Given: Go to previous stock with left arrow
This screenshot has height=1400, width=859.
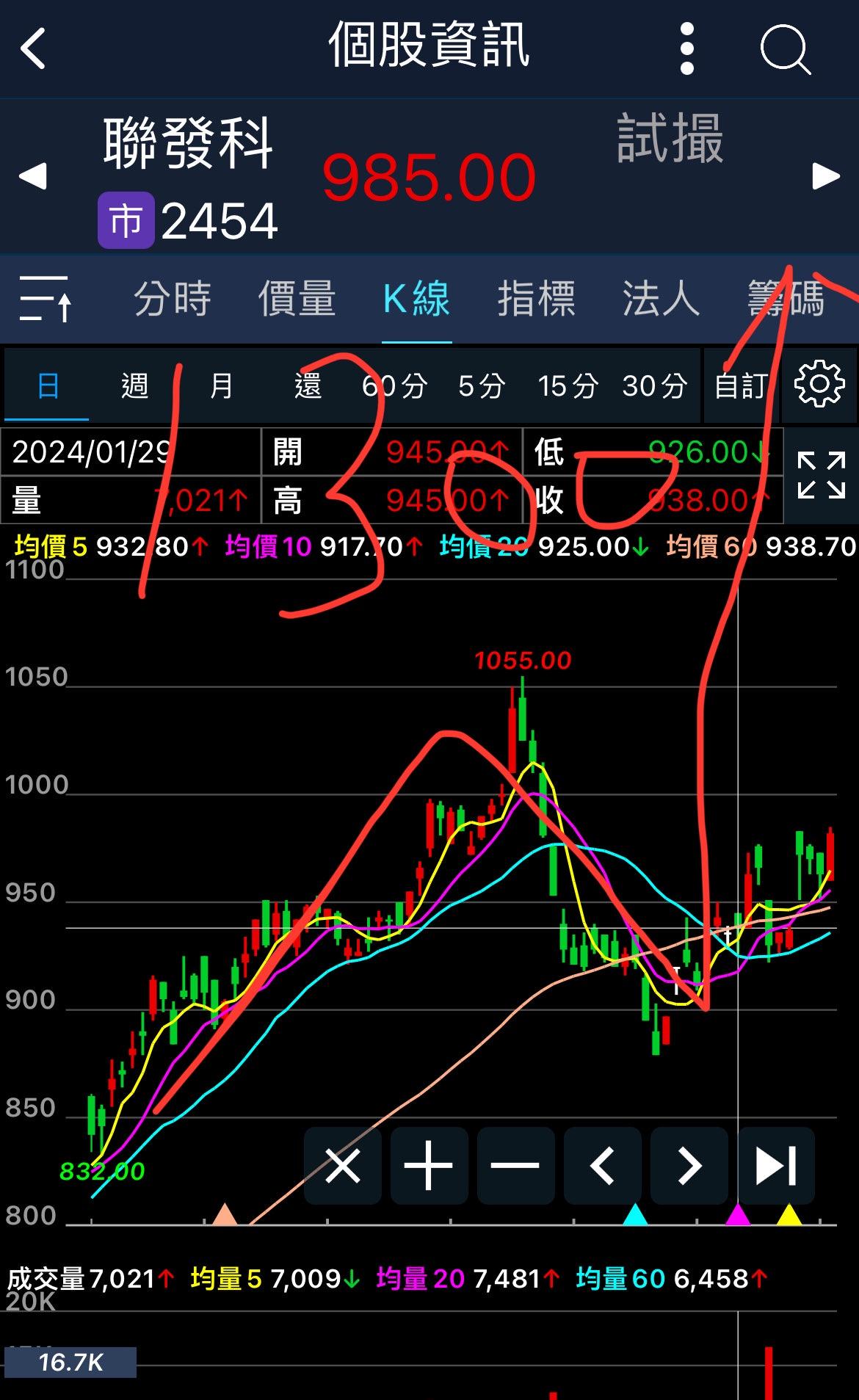Looking at the screenshot, I should point(33,176).
